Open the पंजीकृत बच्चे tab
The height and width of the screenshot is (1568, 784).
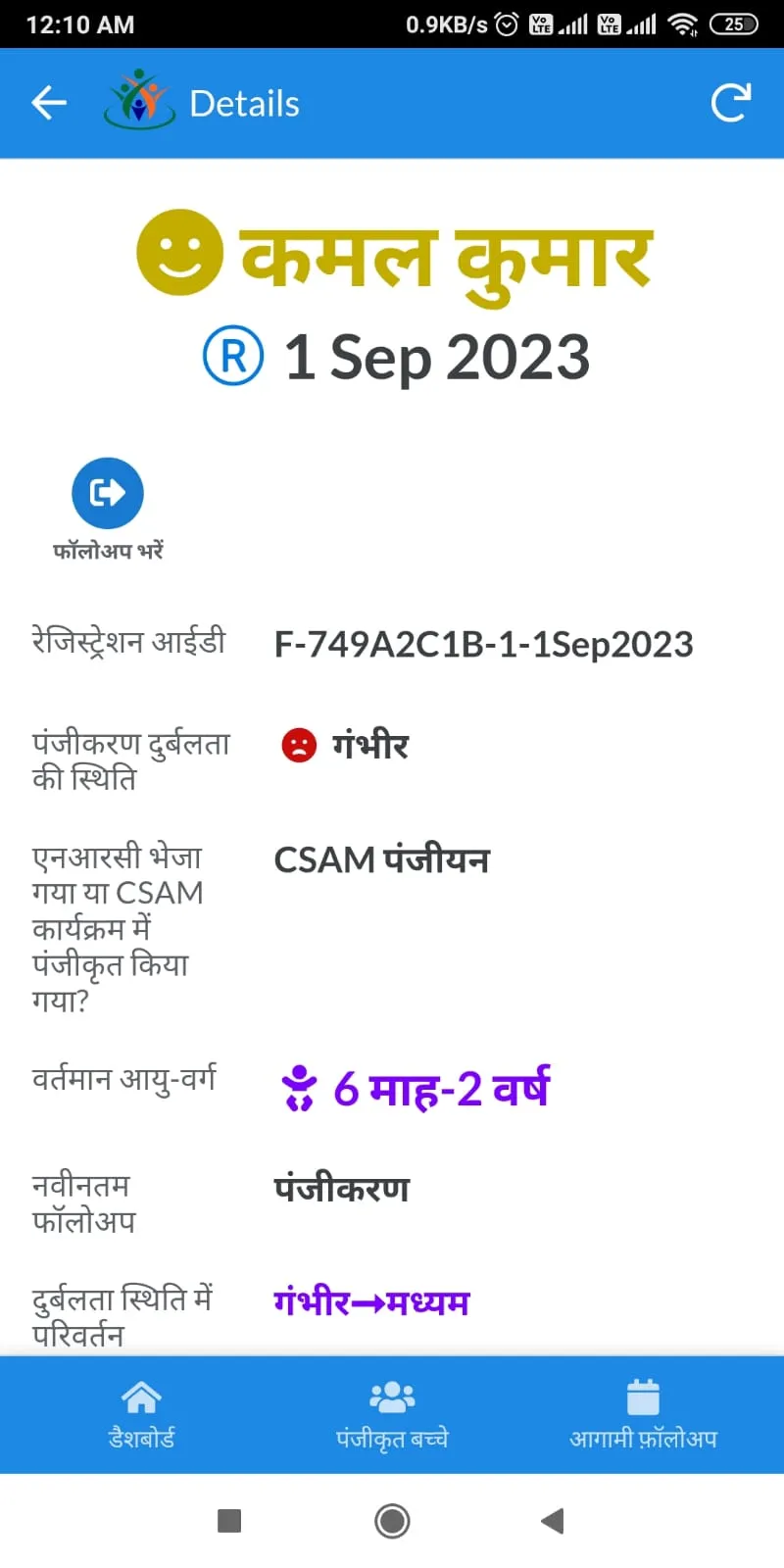click(392, 1415)
